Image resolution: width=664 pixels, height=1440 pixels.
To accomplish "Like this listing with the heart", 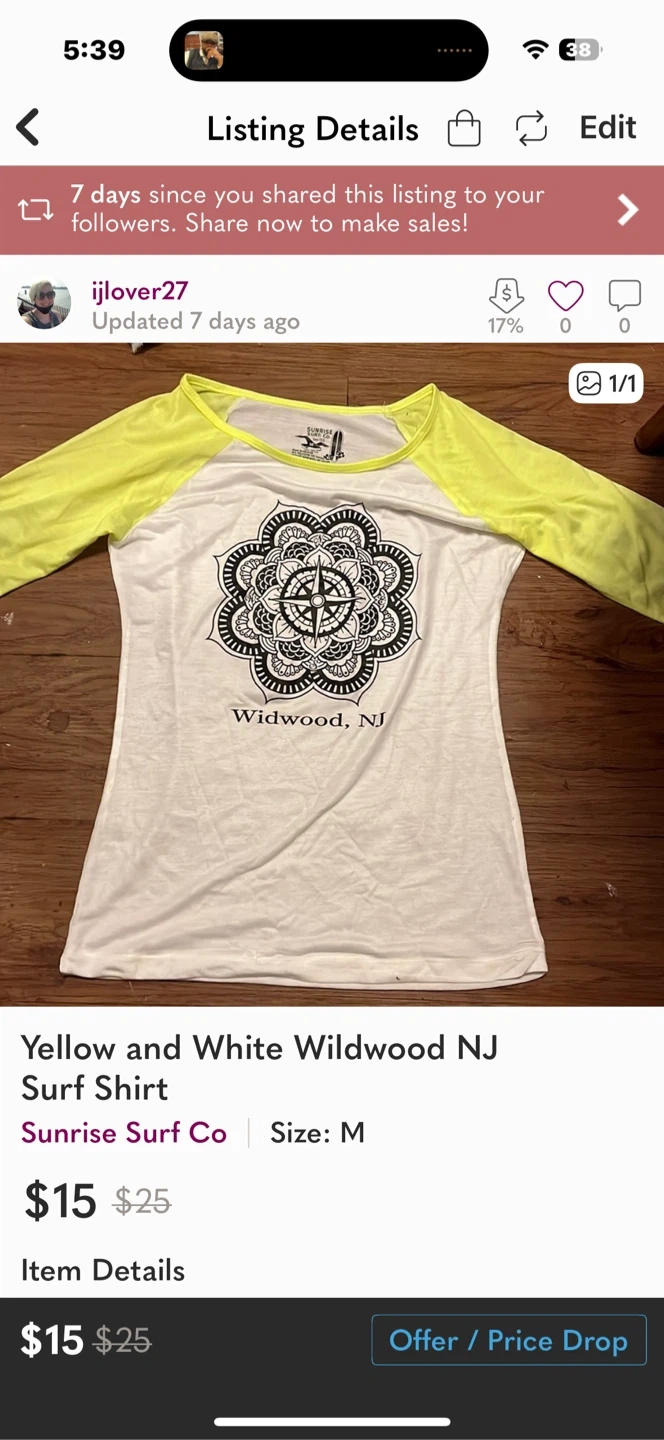I will point(565,297).
